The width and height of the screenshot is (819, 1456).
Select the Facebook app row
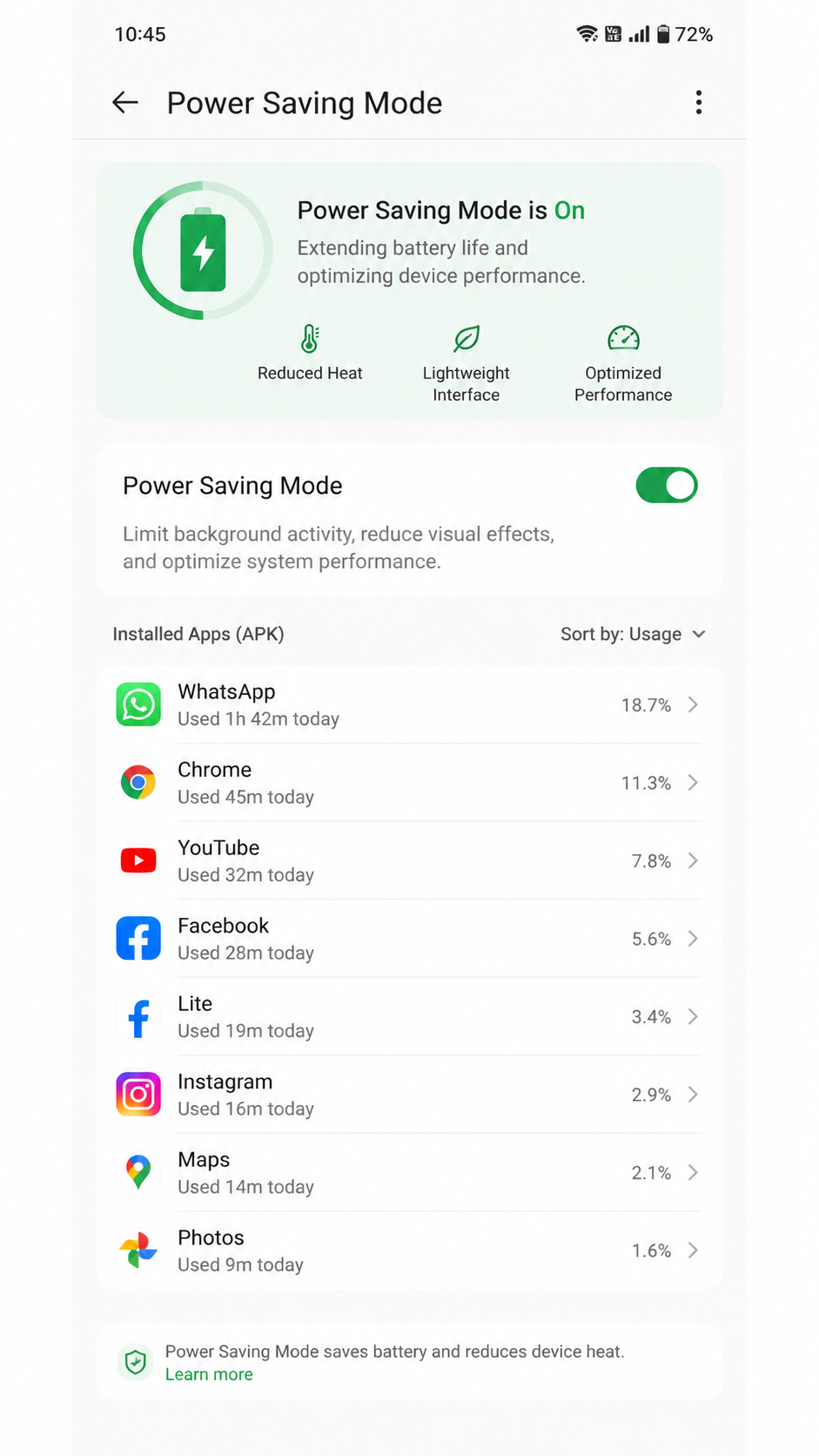(x=409, y=939)
